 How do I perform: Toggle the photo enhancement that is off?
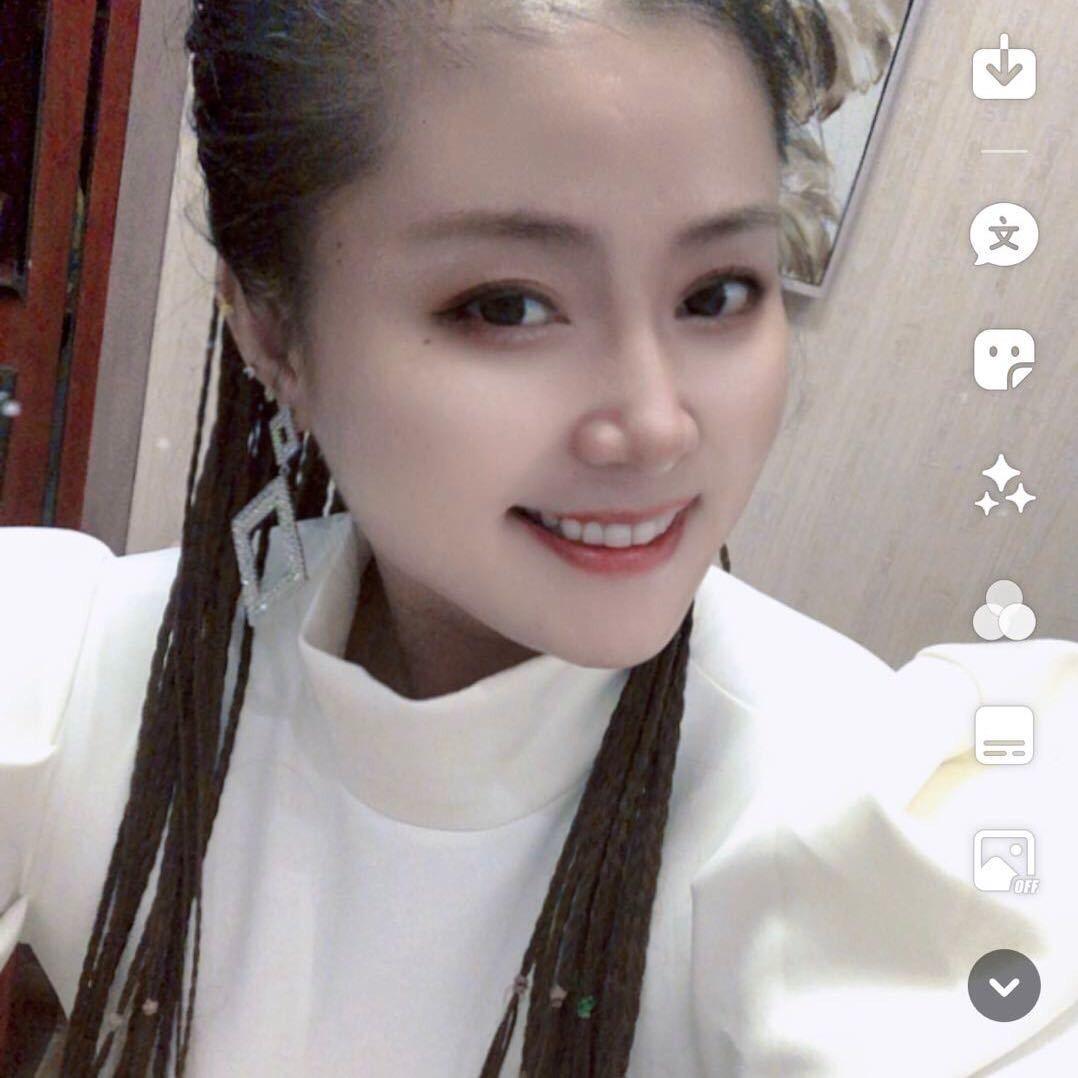coord(1004,861)
